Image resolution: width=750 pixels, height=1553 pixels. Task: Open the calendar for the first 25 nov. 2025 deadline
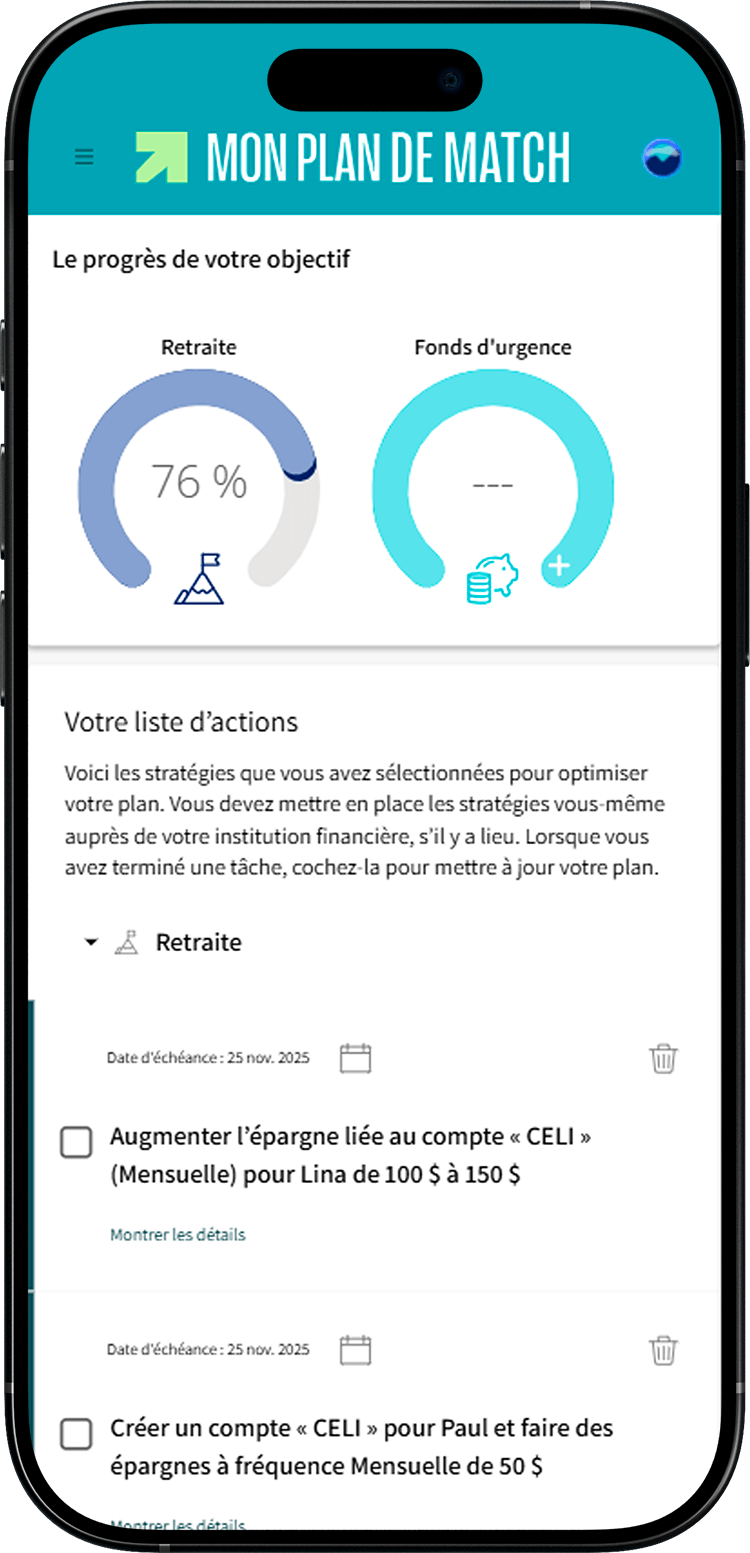point(356,1057)
